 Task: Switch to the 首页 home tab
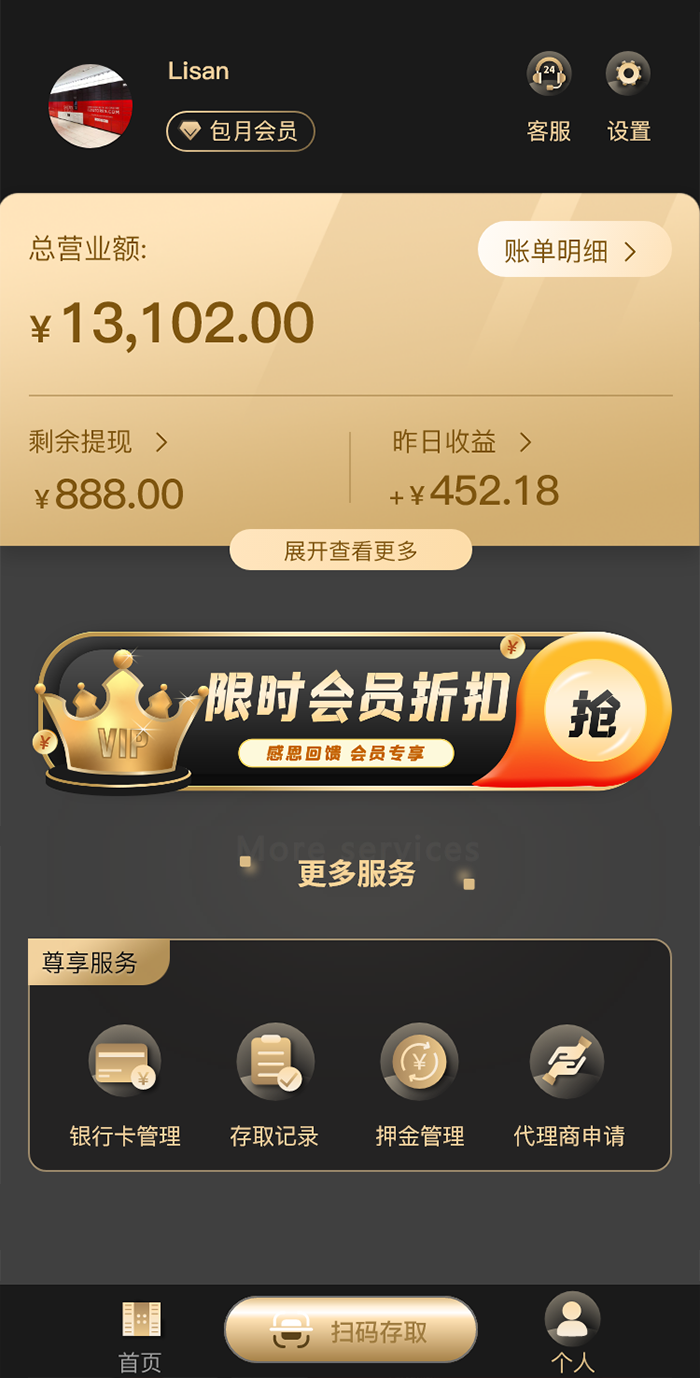coord(141,1334)
